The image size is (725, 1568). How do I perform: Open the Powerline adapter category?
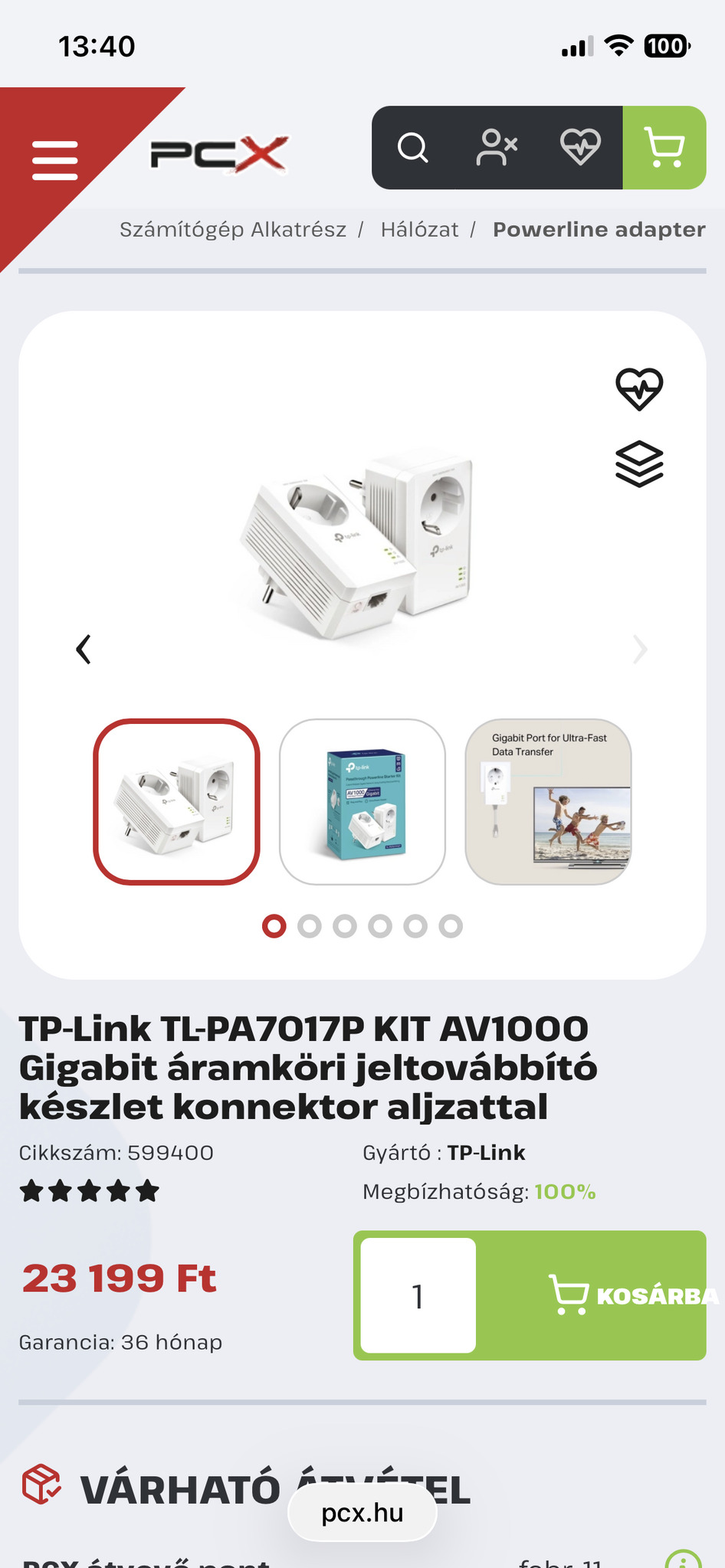pos(599,230)
